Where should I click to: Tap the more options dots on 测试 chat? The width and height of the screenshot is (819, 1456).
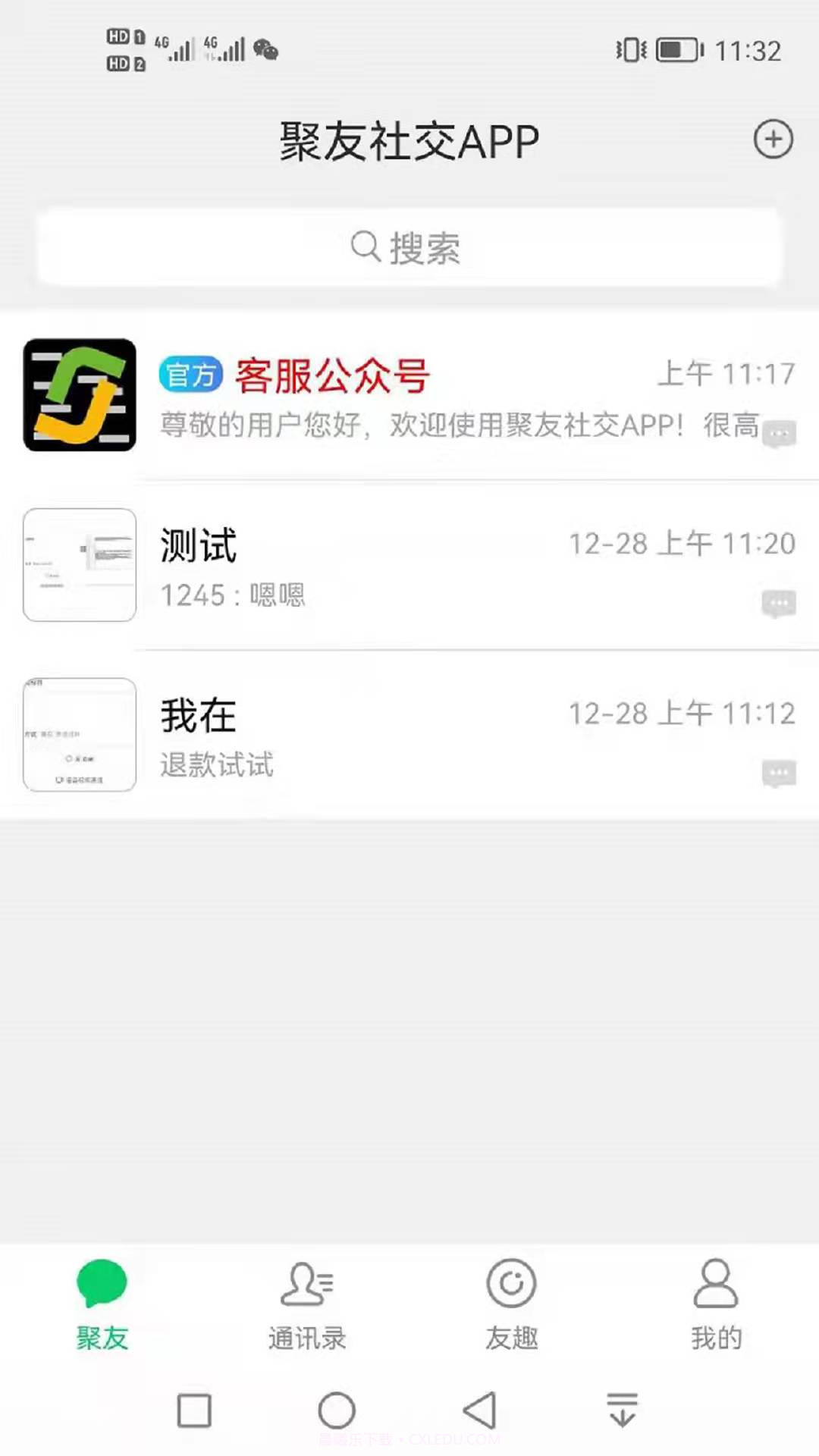pos(775,603)
